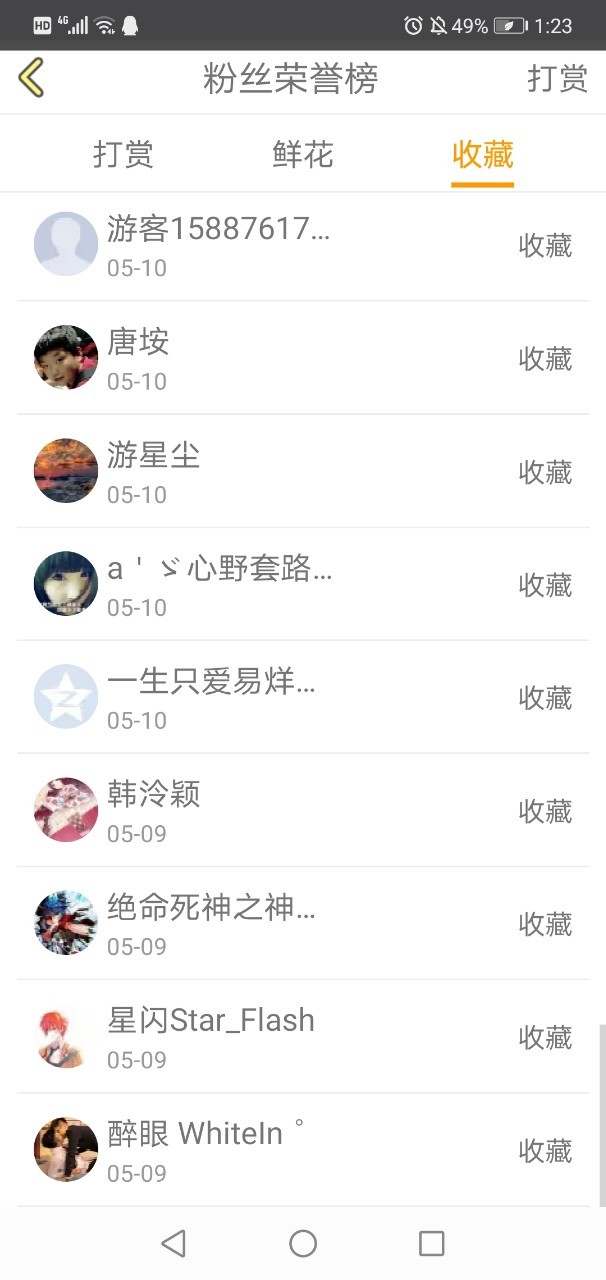This screenshot has width=606, height=1280.
Task: Switch to the 鲜花 tab
Action: (x=302, y=155)
